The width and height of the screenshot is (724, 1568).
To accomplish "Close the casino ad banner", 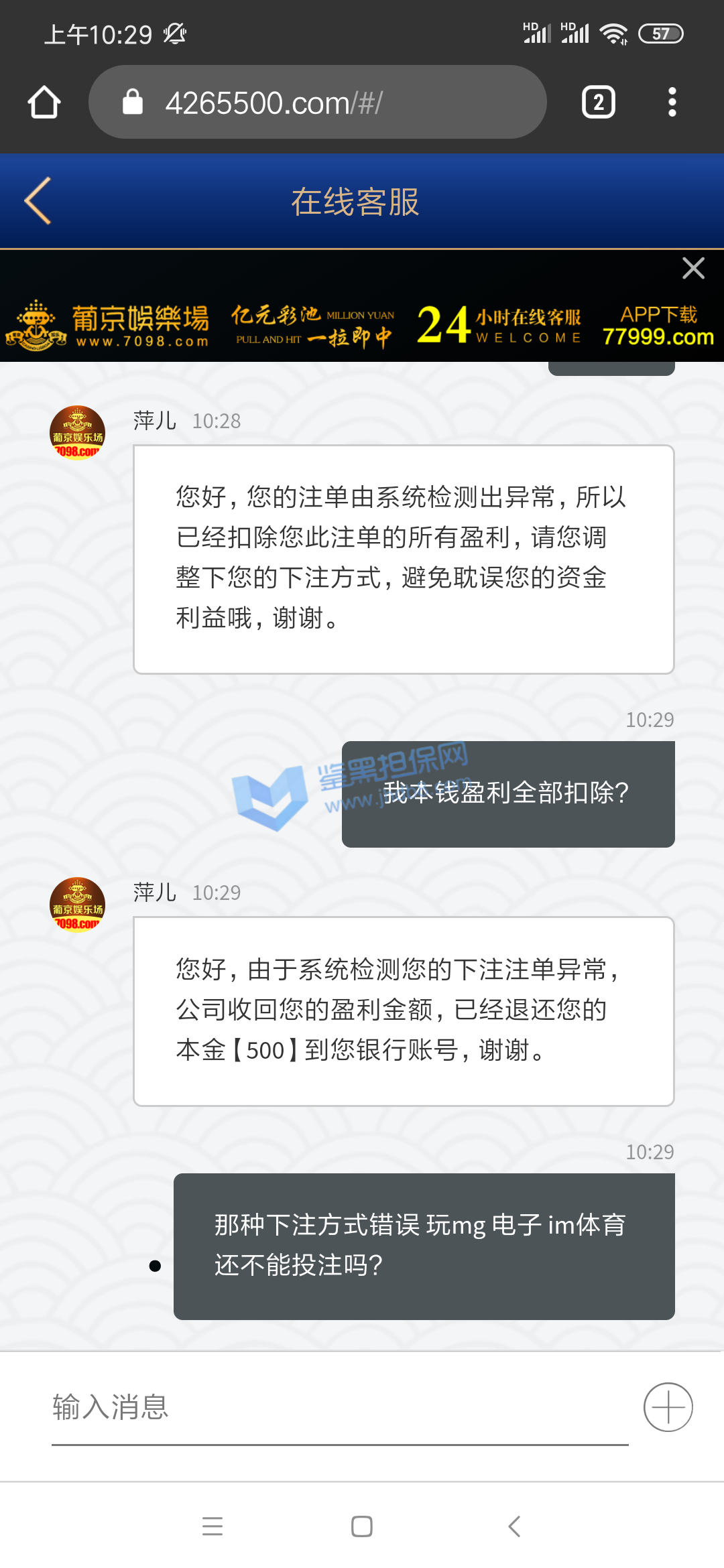I will click(693, 268).
